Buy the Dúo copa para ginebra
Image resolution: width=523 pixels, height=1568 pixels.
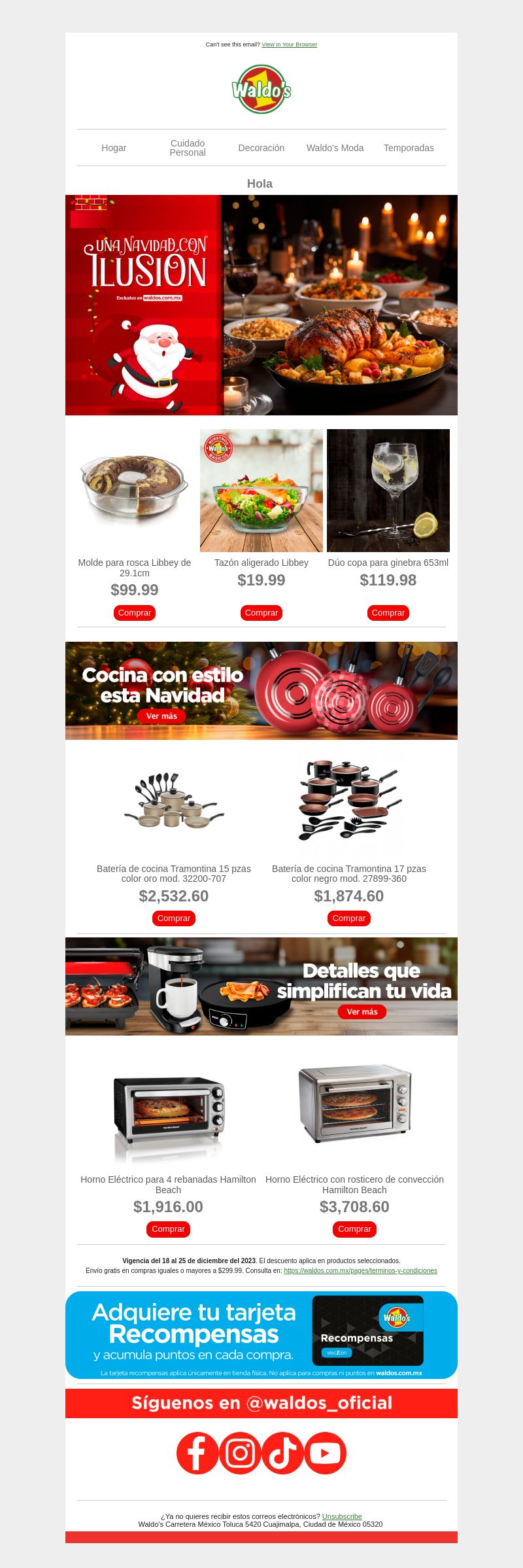pos(388,613)
